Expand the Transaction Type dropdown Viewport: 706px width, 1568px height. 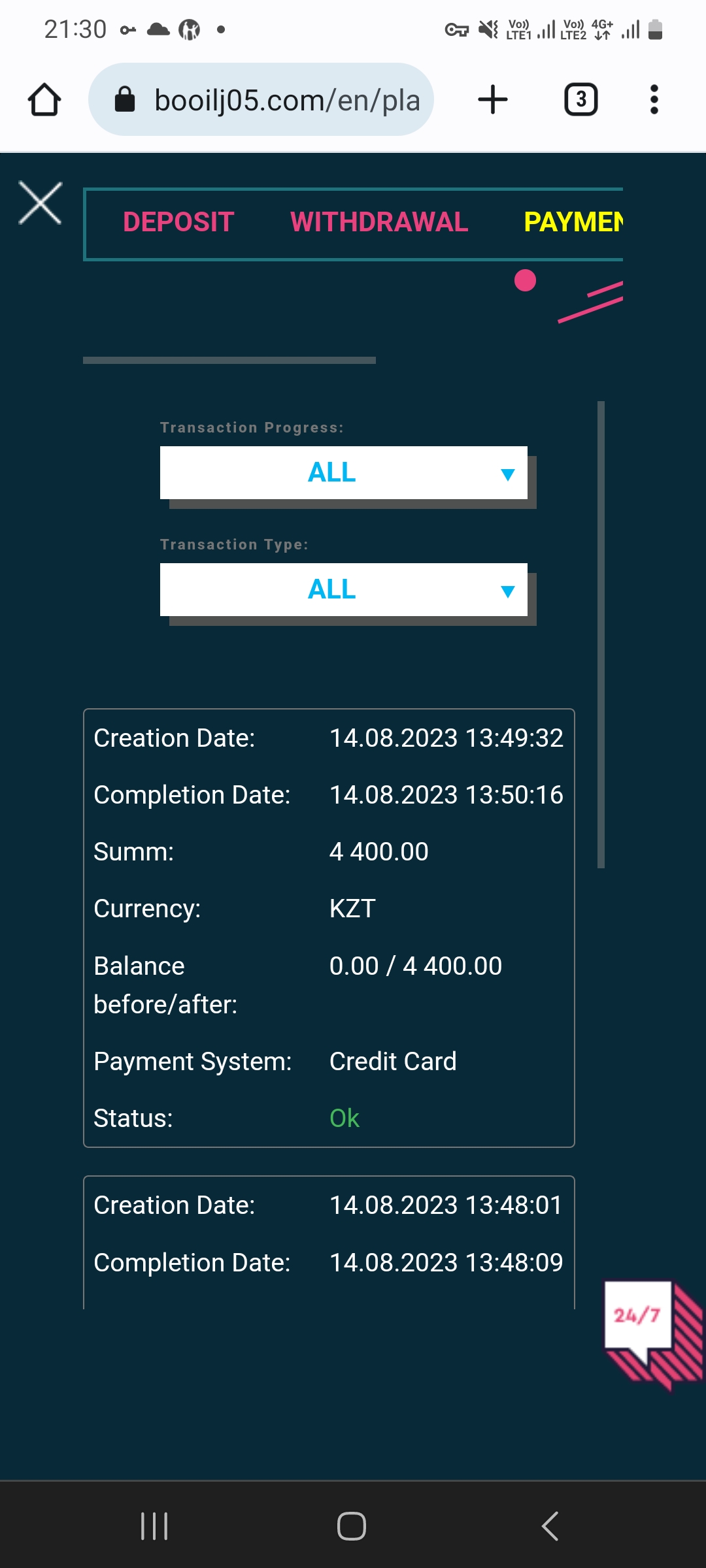tap(344, 589)
